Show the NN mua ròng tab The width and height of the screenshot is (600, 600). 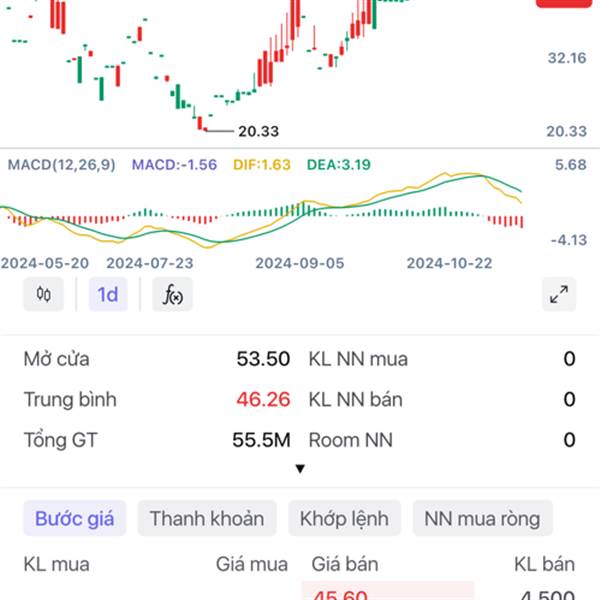click(x=482, y=519)
